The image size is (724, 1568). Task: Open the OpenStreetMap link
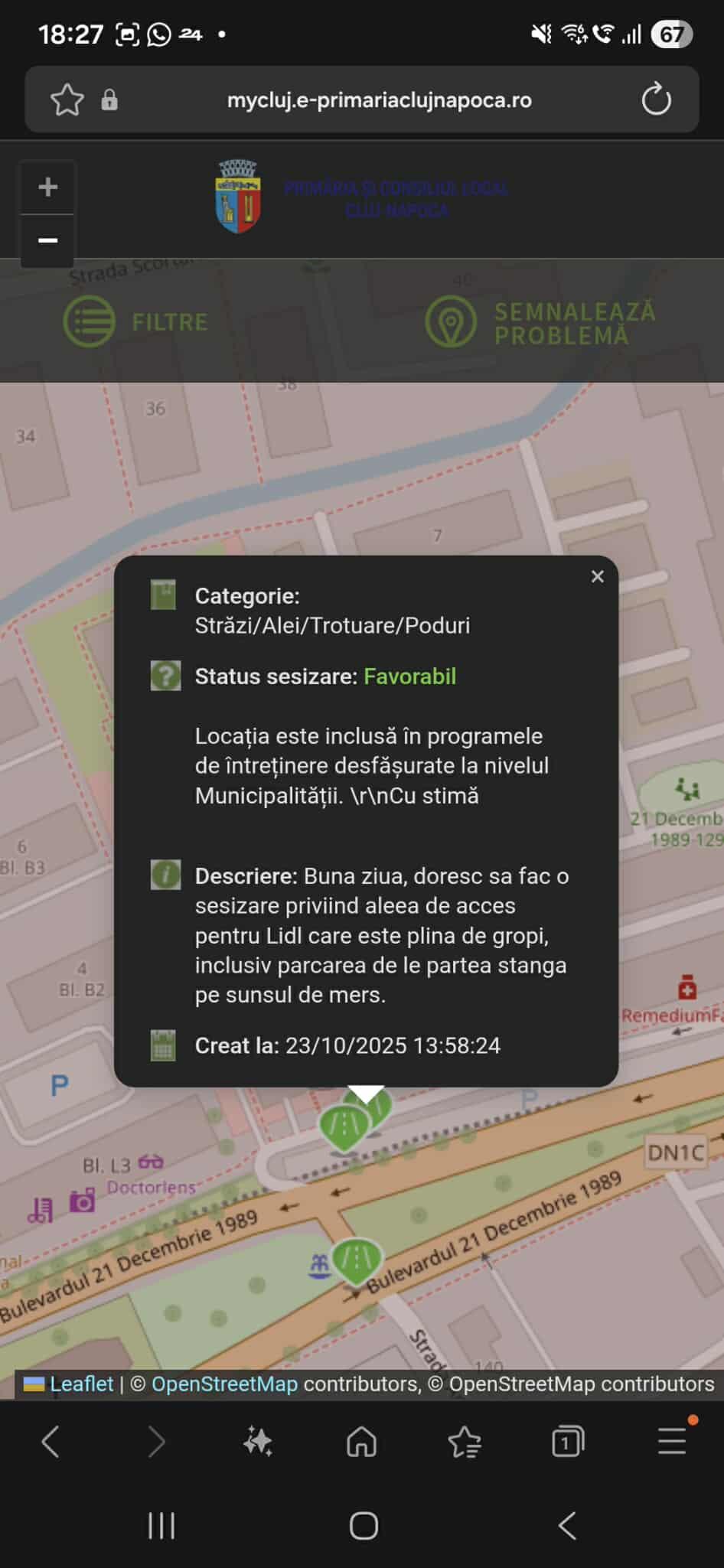click(224, 1384)
